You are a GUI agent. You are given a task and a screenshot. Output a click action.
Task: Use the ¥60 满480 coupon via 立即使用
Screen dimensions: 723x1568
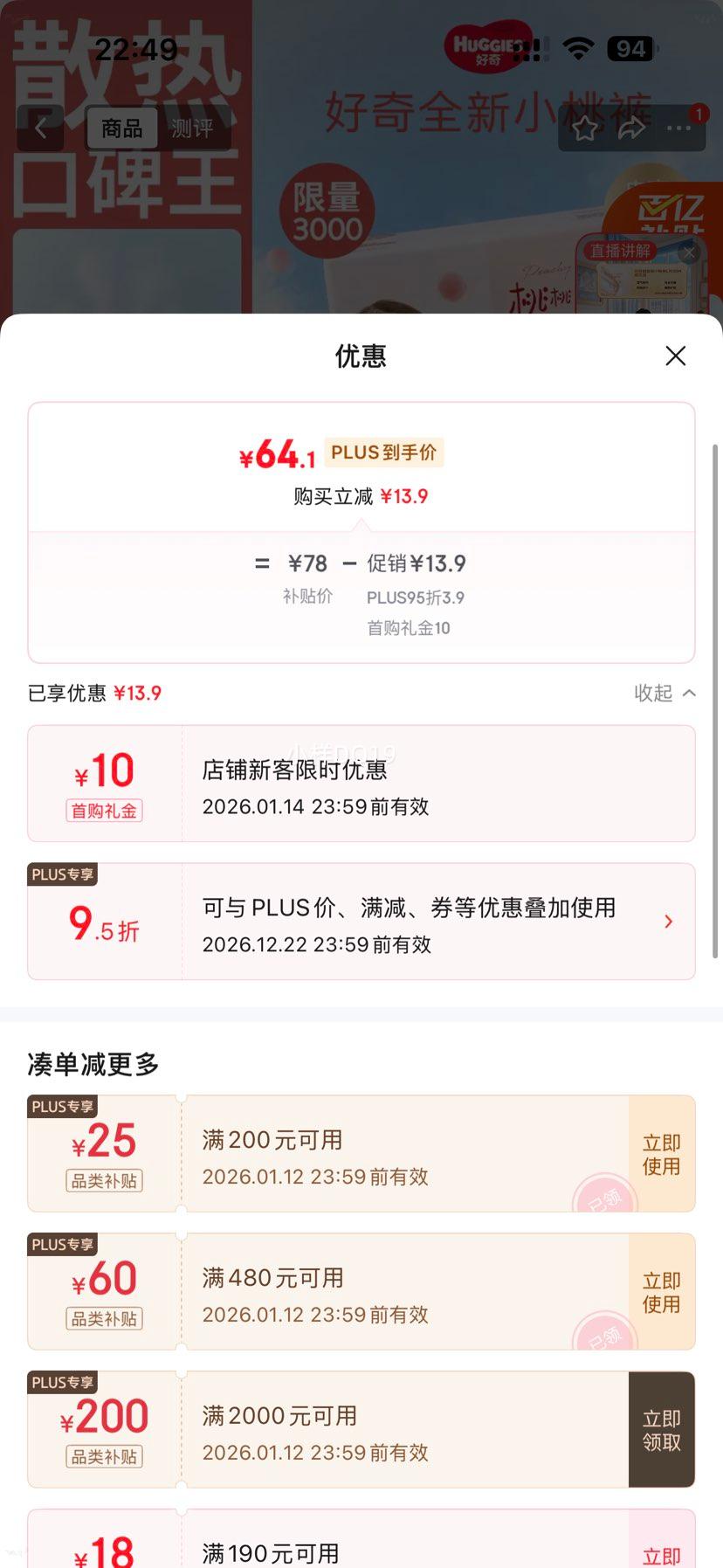pyautogui.click(x=661, y=1291)
